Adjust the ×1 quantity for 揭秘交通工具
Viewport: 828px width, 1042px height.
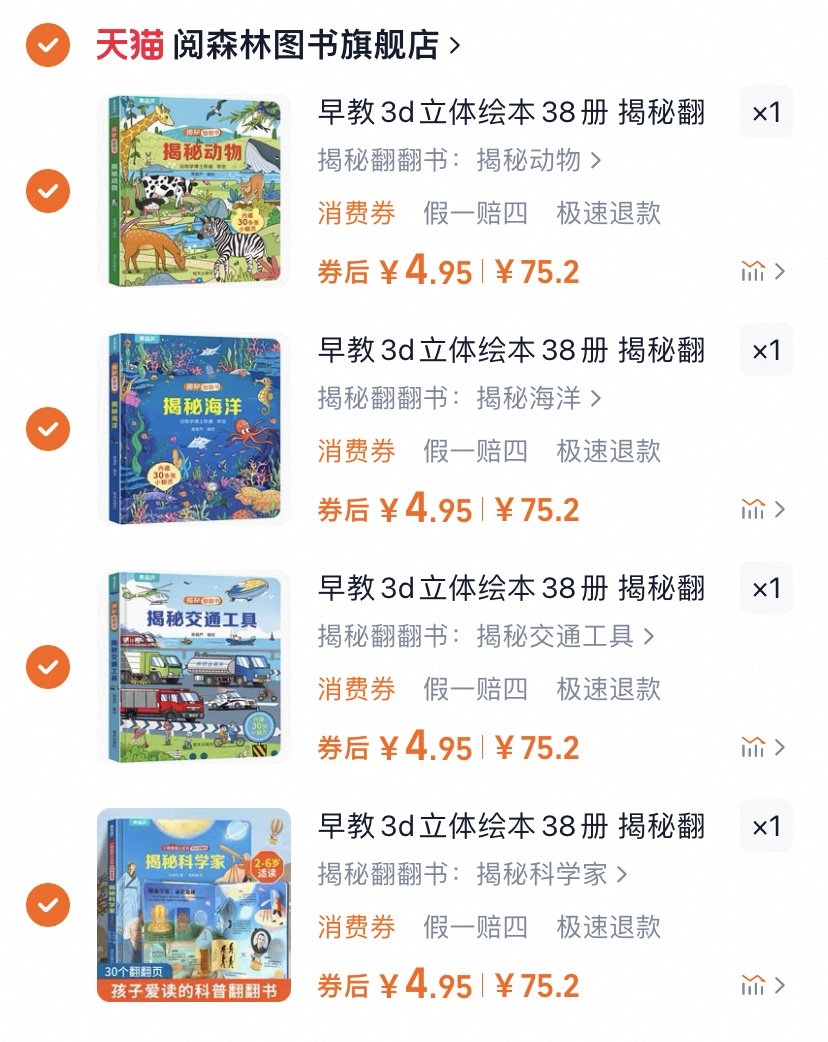pos(766,588)
